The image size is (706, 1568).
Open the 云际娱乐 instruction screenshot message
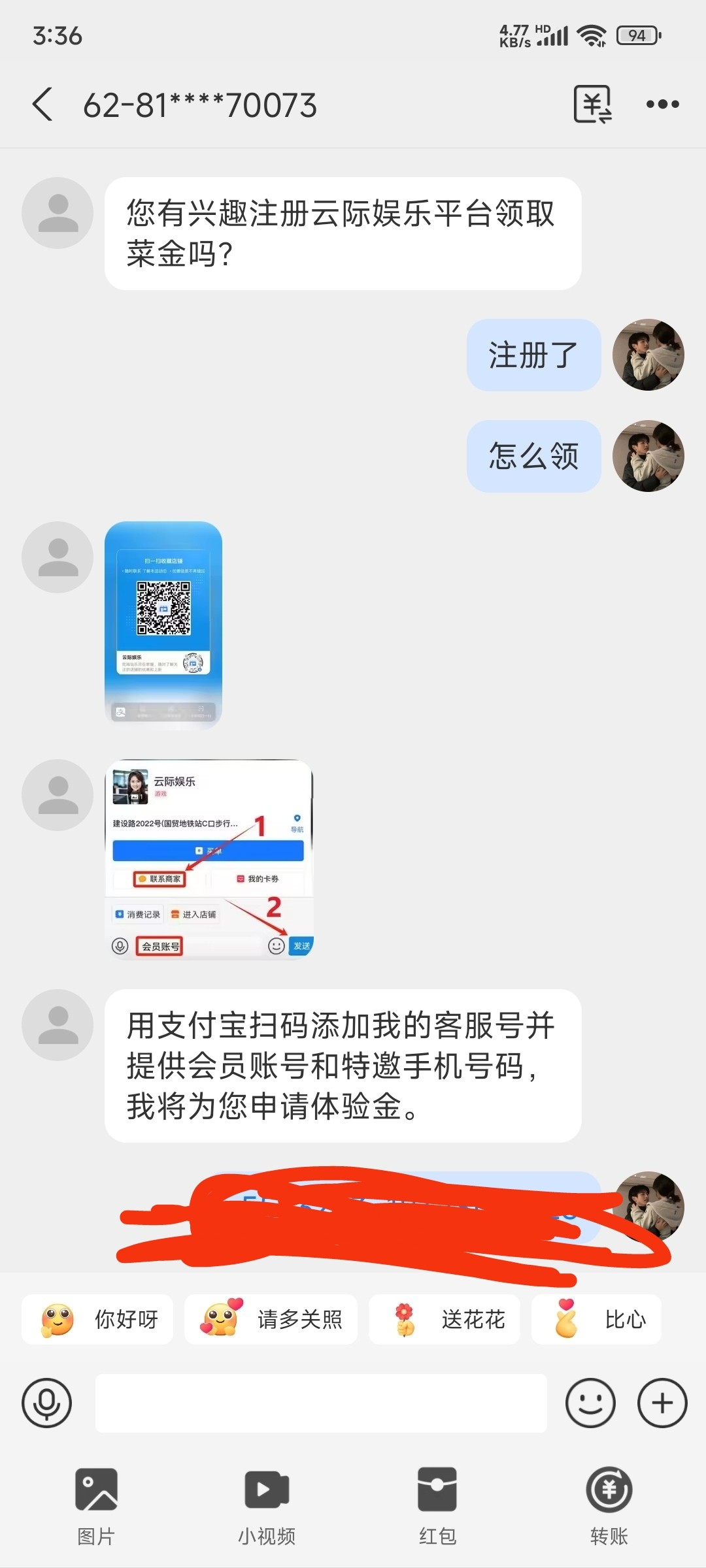tap(209, 859)
